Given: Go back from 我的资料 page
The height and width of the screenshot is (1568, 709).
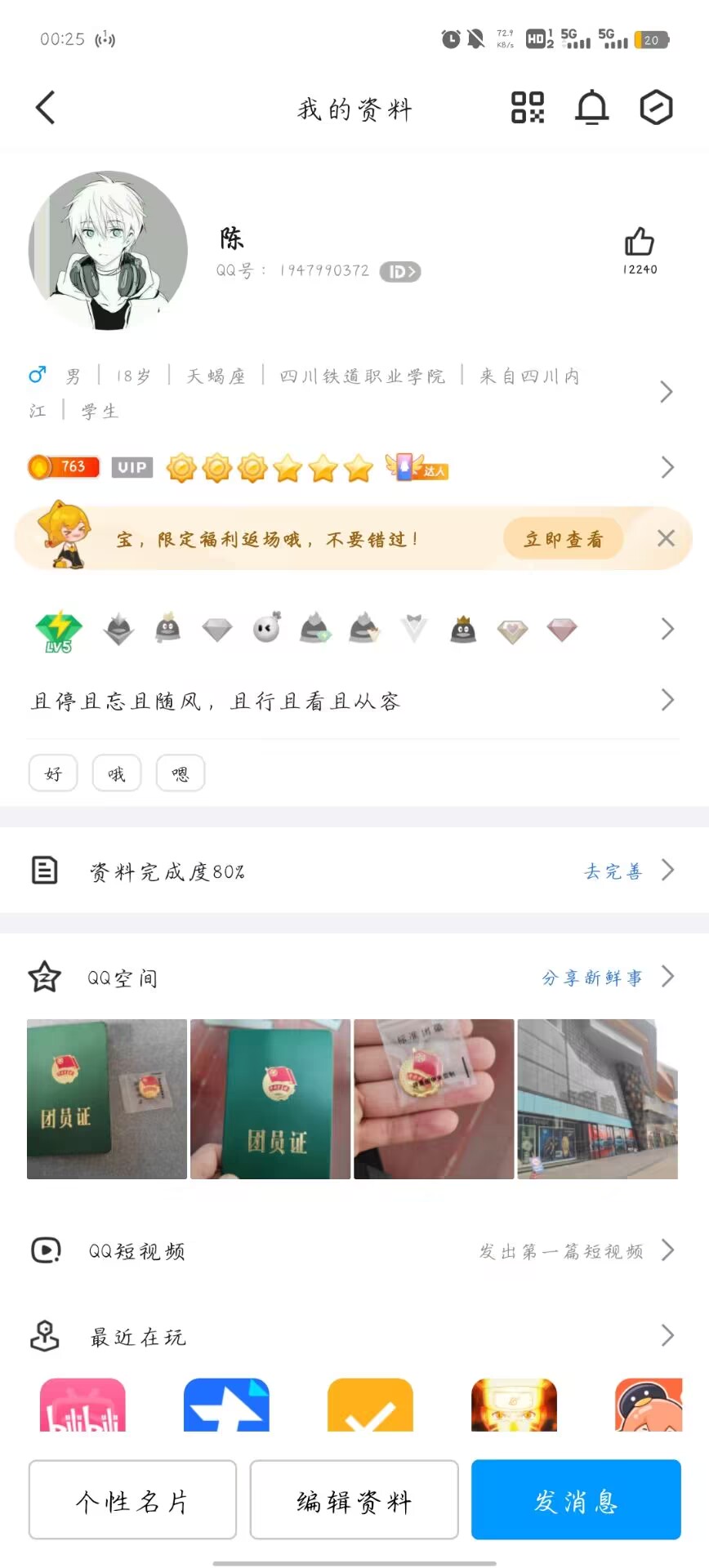Looking at the screenshot, I should (46, 108).
